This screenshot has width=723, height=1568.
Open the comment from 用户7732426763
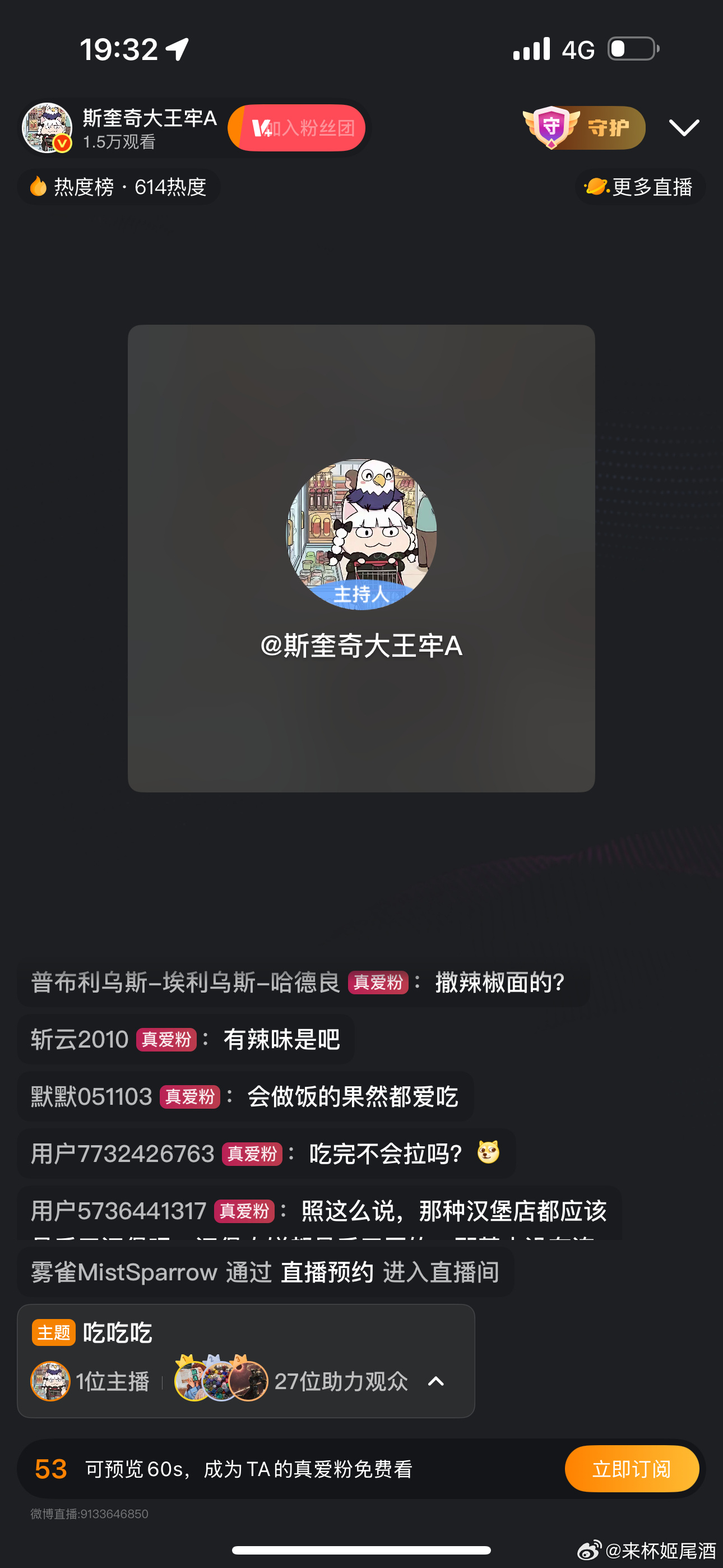[265, 1154]
